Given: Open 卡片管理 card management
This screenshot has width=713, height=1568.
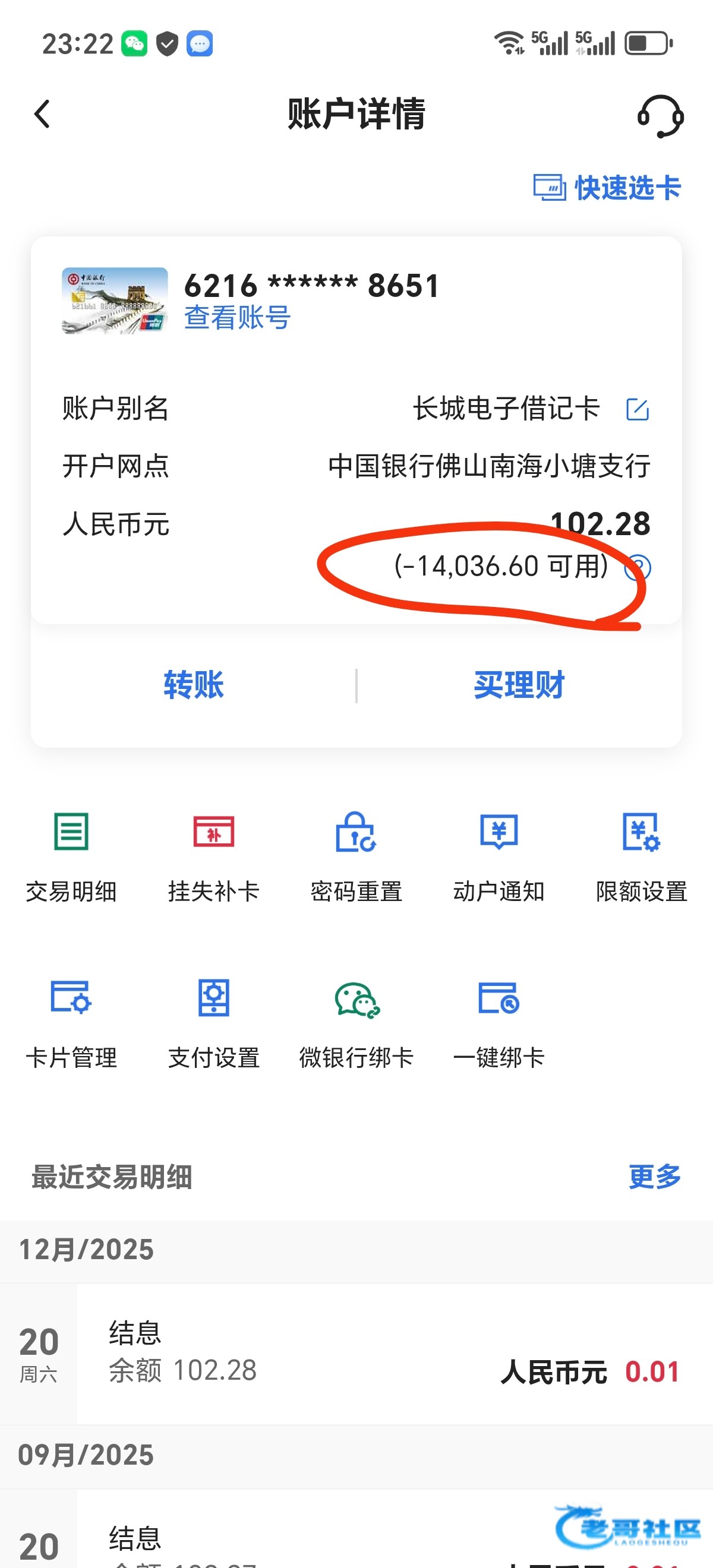Looking at the screenshot, I should [71, 1024].
